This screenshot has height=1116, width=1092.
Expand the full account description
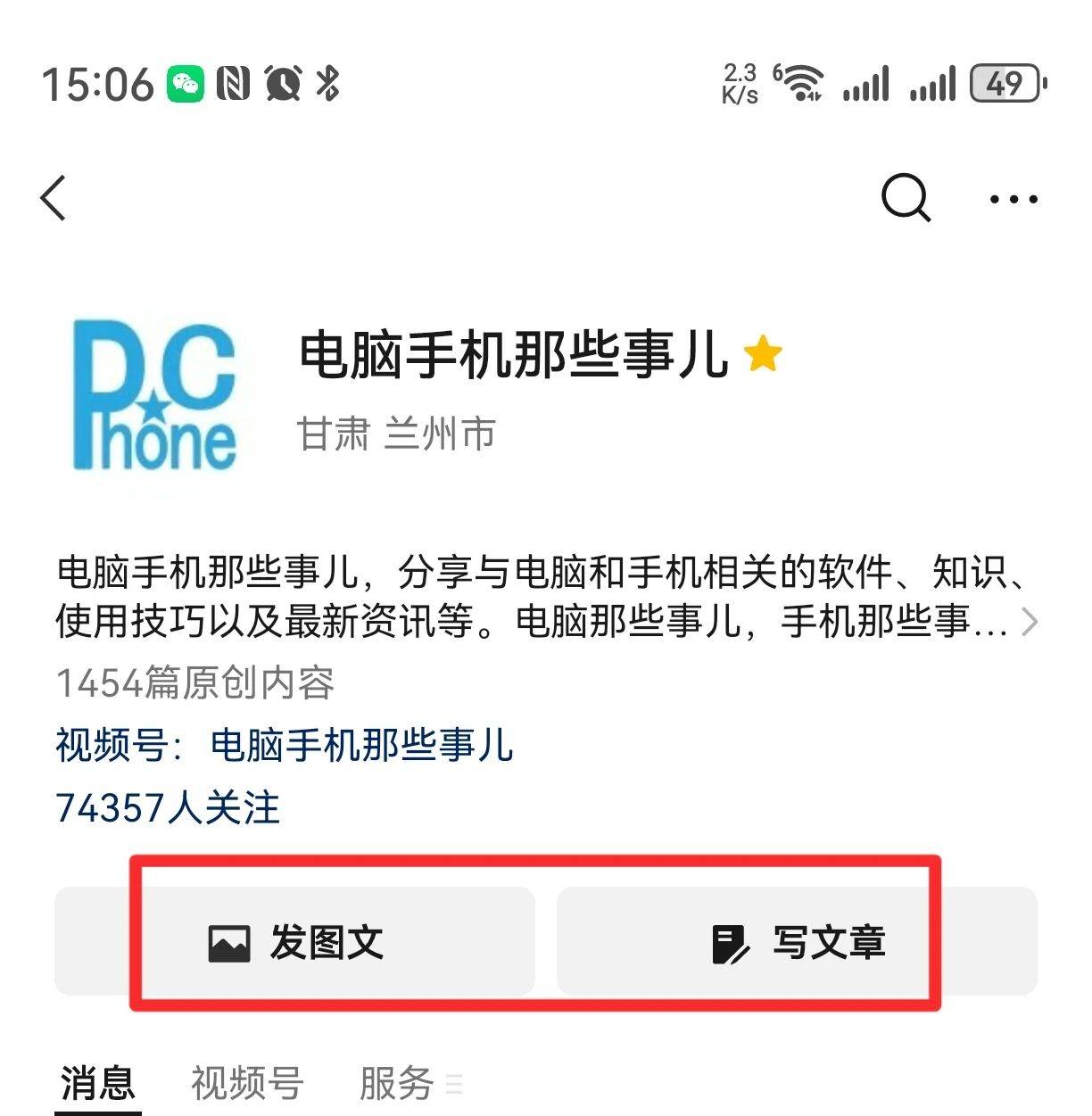(x=1029, y=622)
